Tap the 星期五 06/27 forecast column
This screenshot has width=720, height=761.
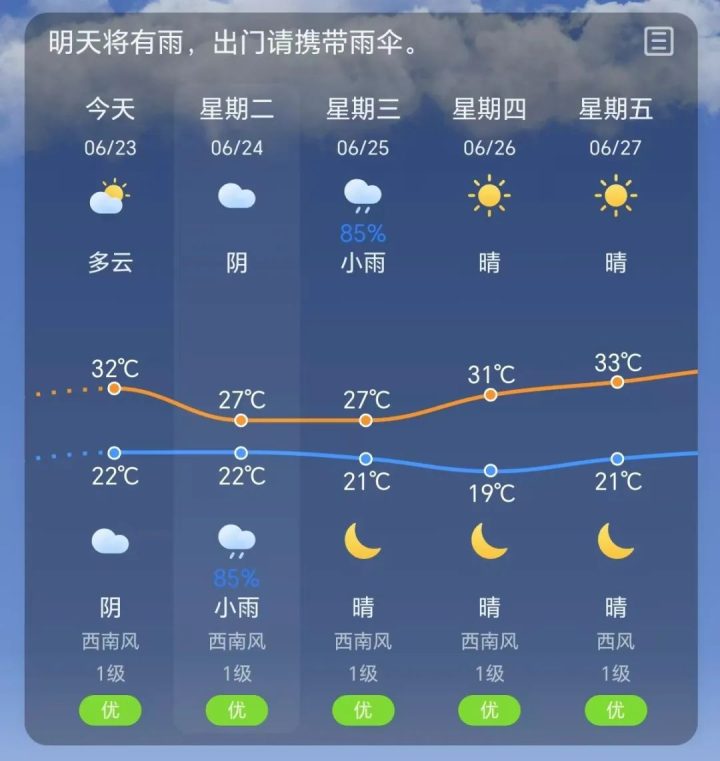tap(616, 400)
